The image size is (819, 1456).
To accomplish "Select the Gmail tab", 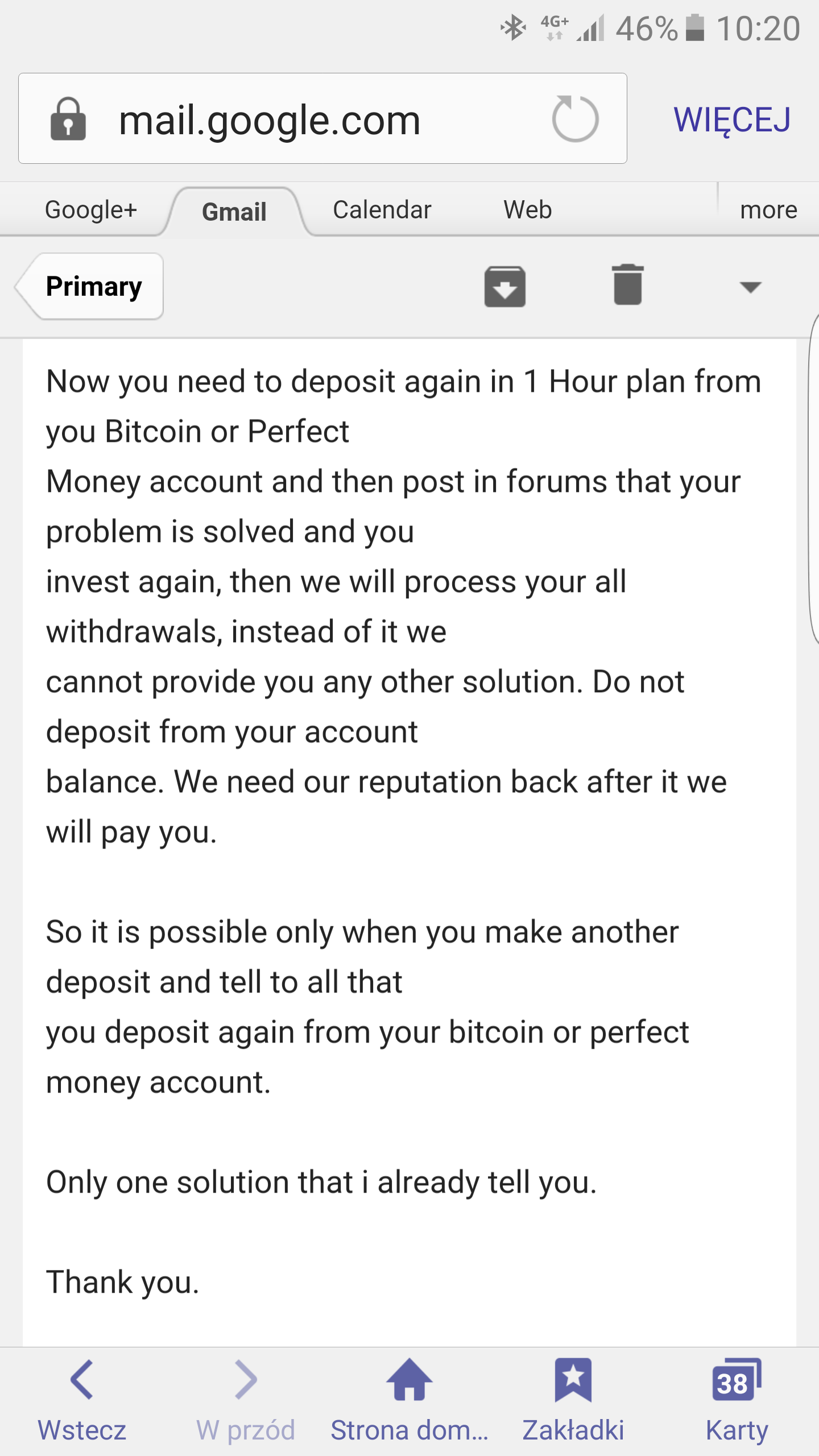I will click(x=234, y=212).
